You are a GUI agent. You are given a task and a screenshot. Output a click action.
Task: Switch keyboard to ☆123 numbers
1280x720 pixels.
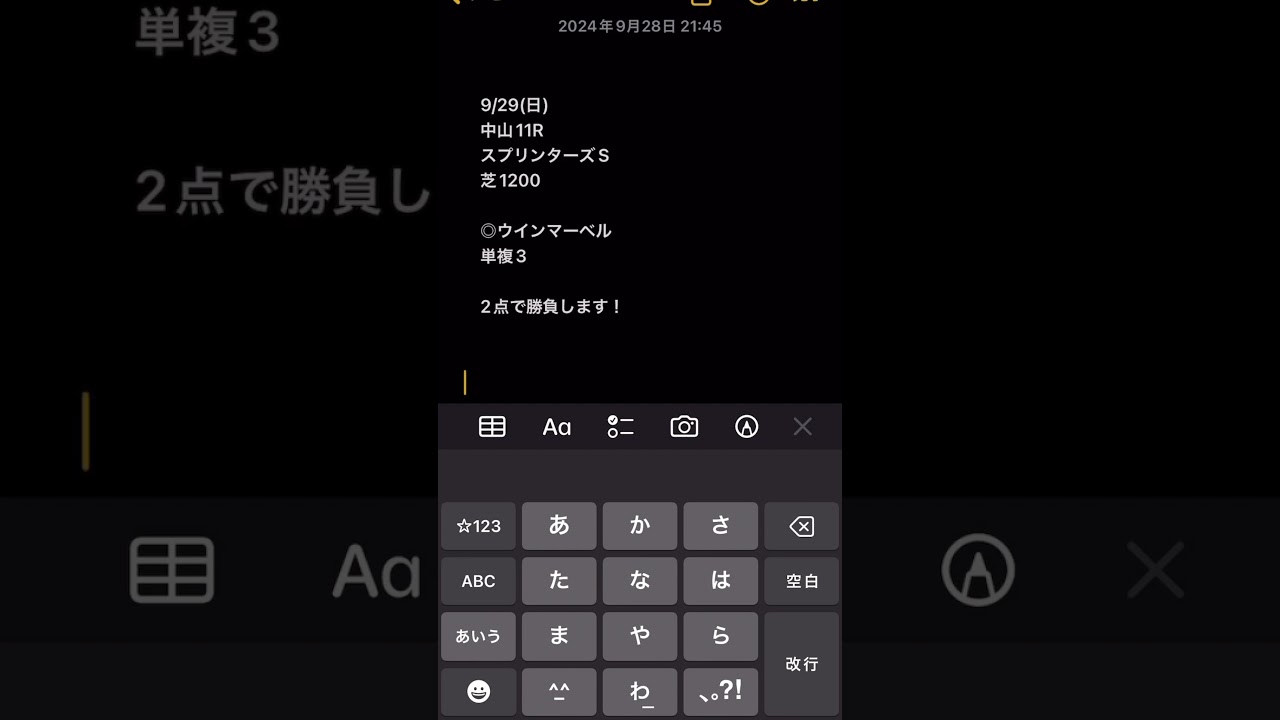(x=478, y=526)
